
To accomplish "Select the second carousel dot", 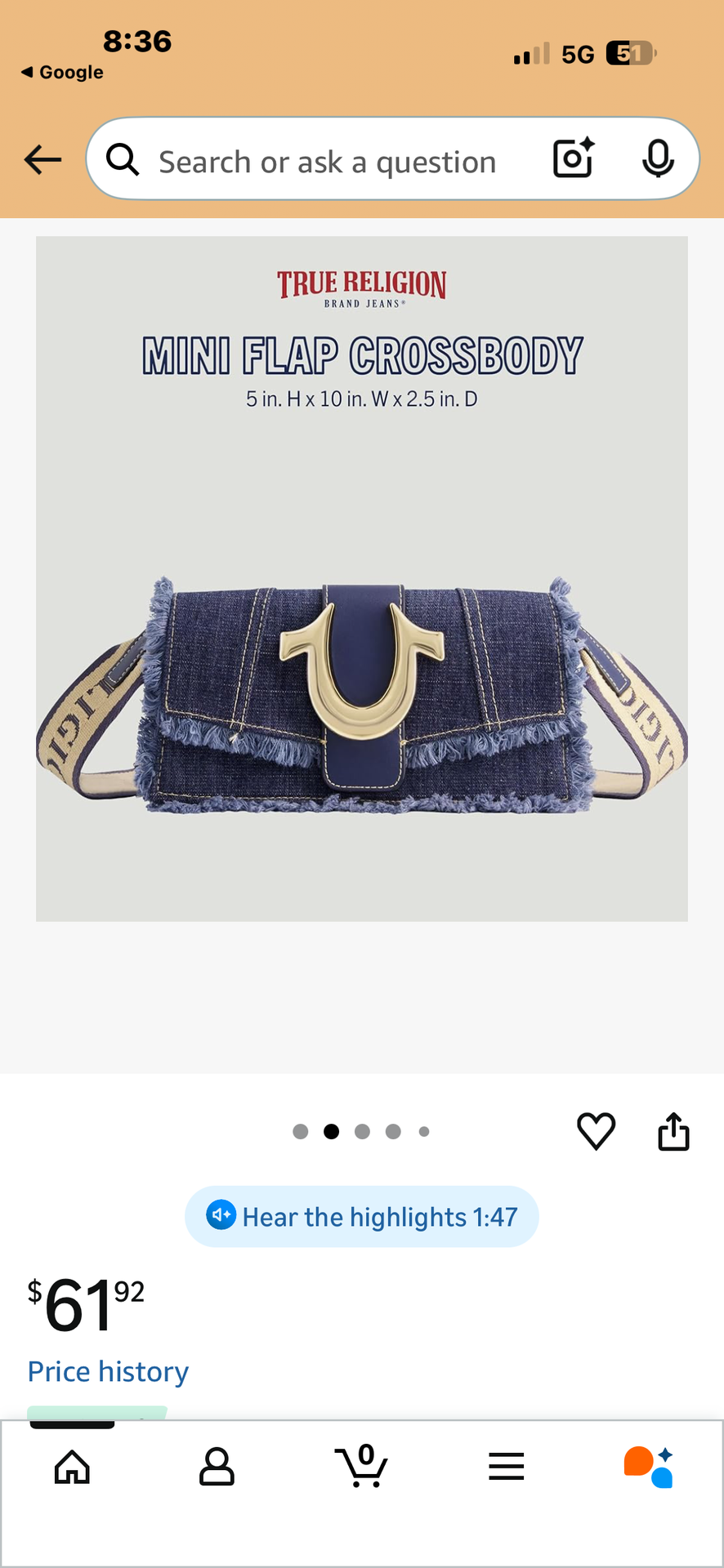I will point(331,1131).
